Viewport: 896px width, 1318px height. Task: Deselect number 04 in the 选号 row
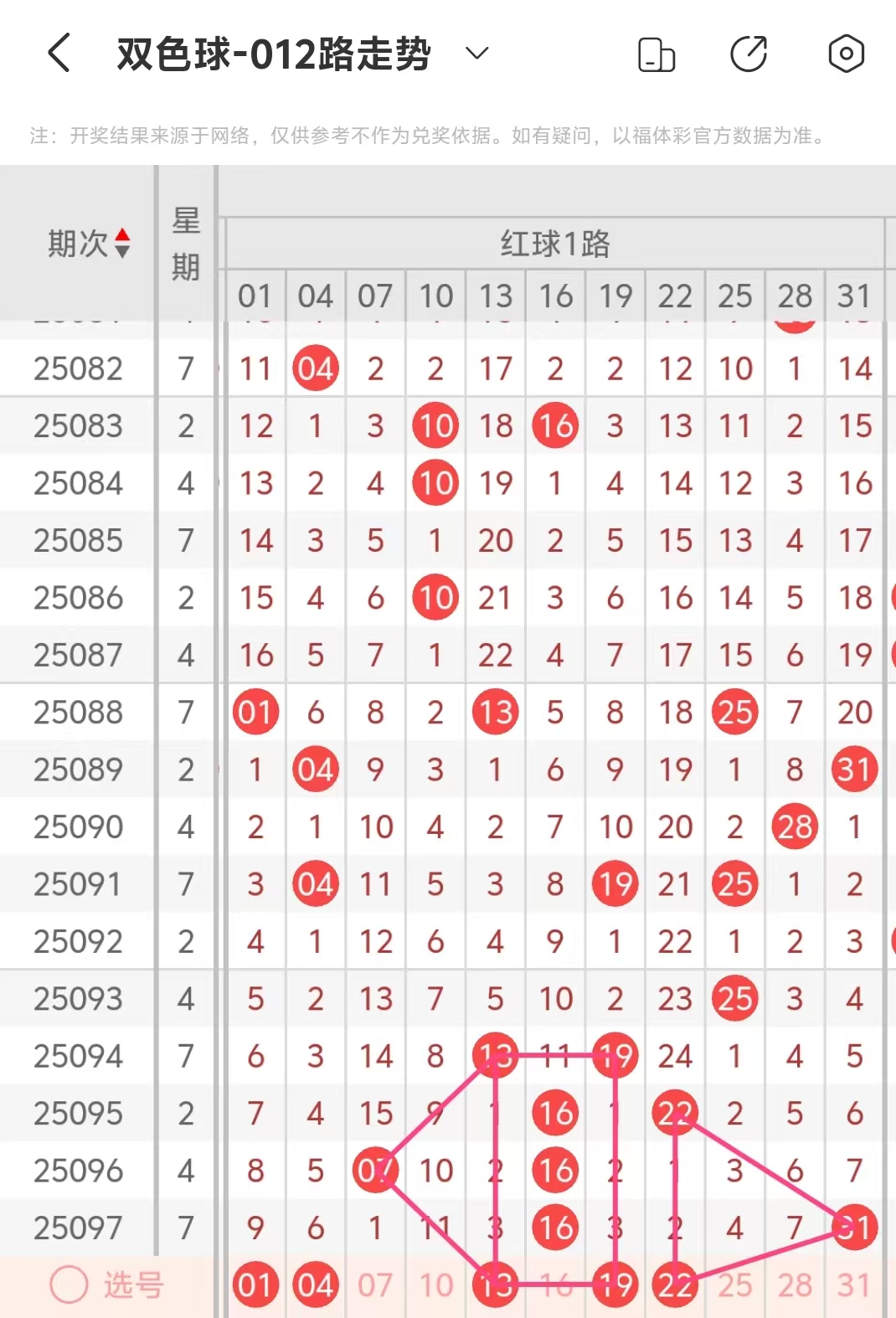(316, 1285)
